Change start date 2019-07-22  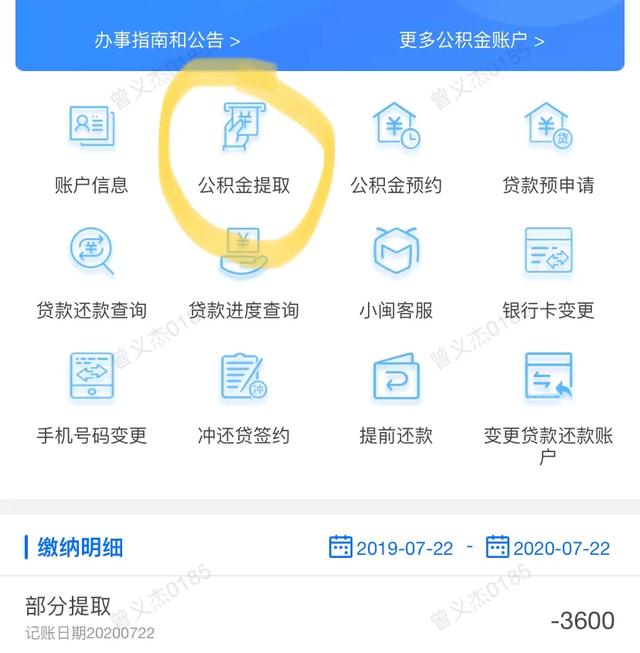point(391,548)
